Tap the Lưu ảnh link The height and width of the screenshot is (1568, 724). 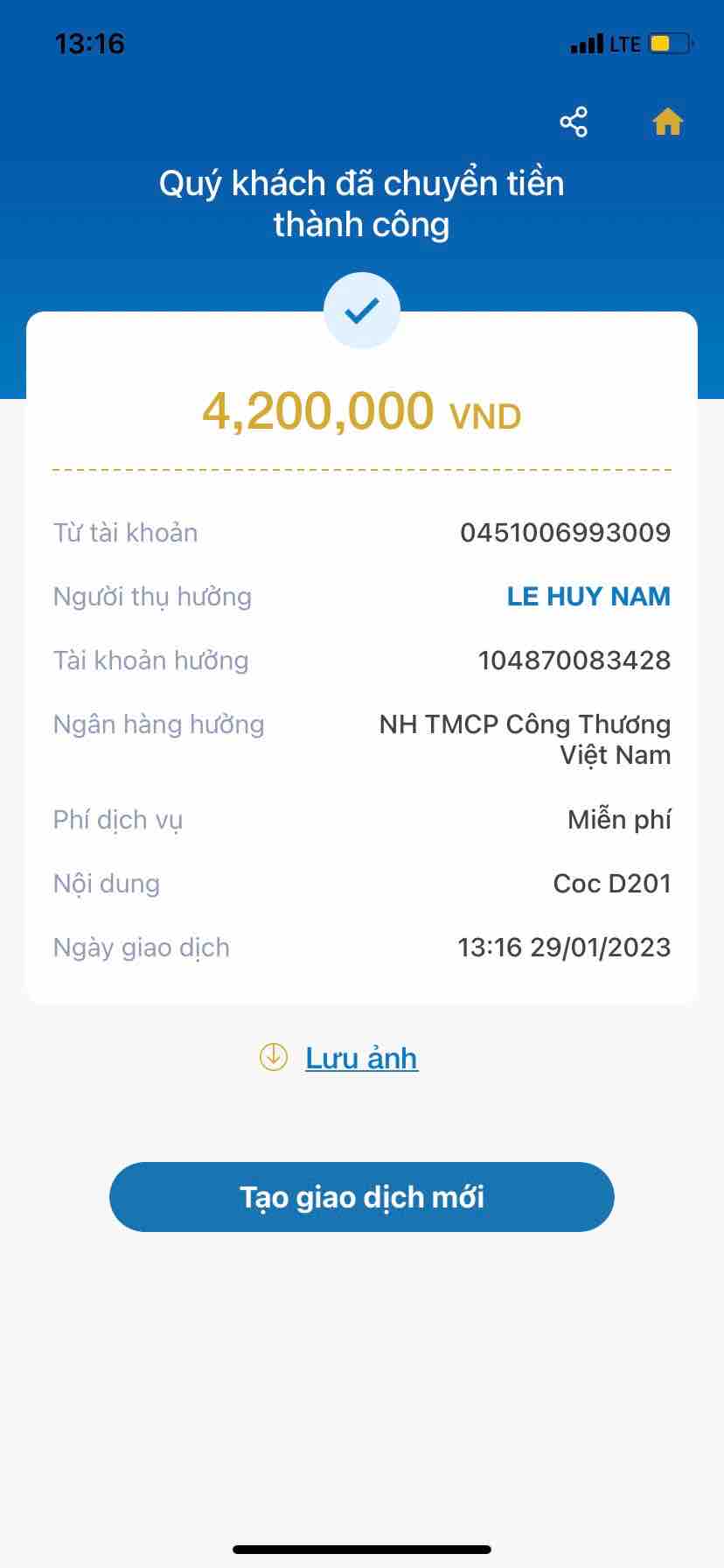360,1058
